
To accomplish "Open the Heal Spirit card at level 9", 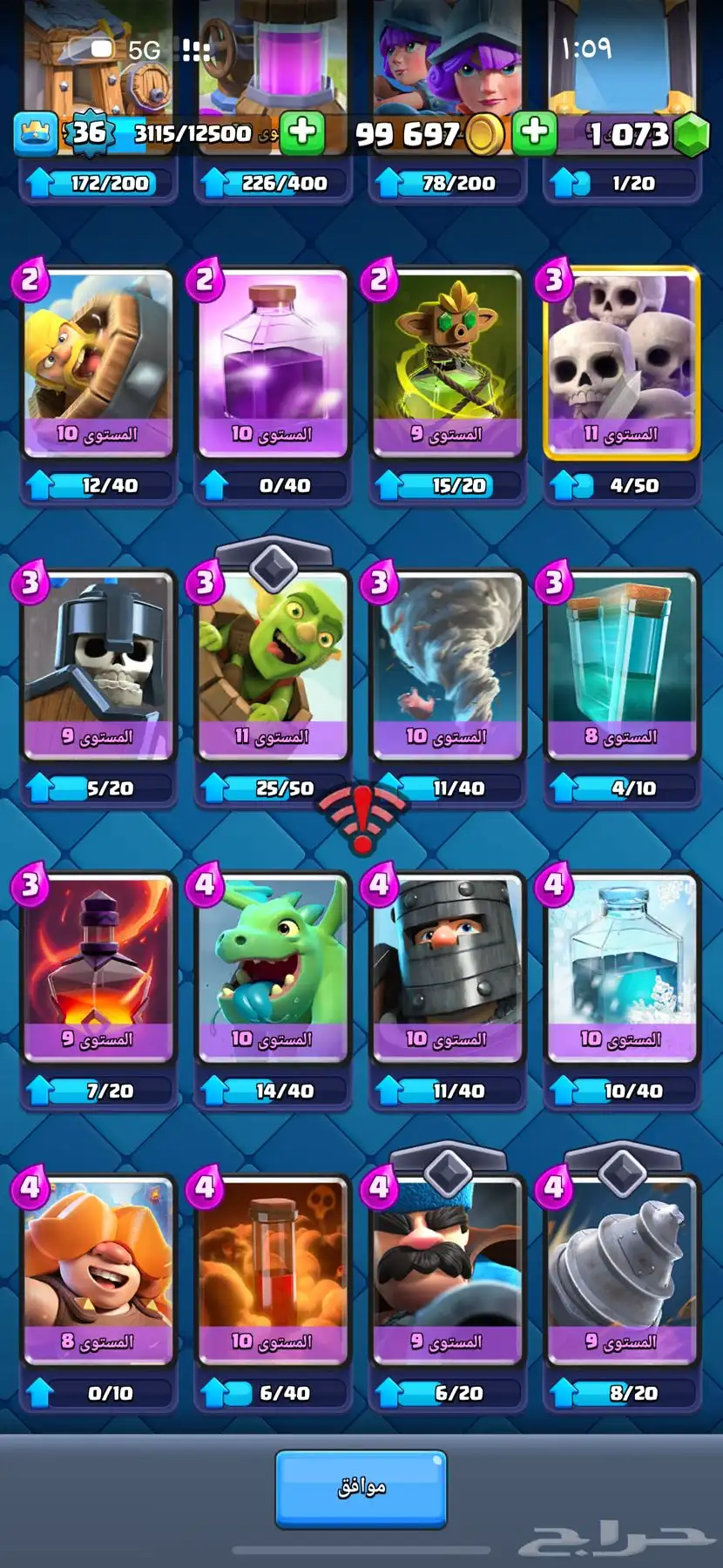I will tap(447, 362).
